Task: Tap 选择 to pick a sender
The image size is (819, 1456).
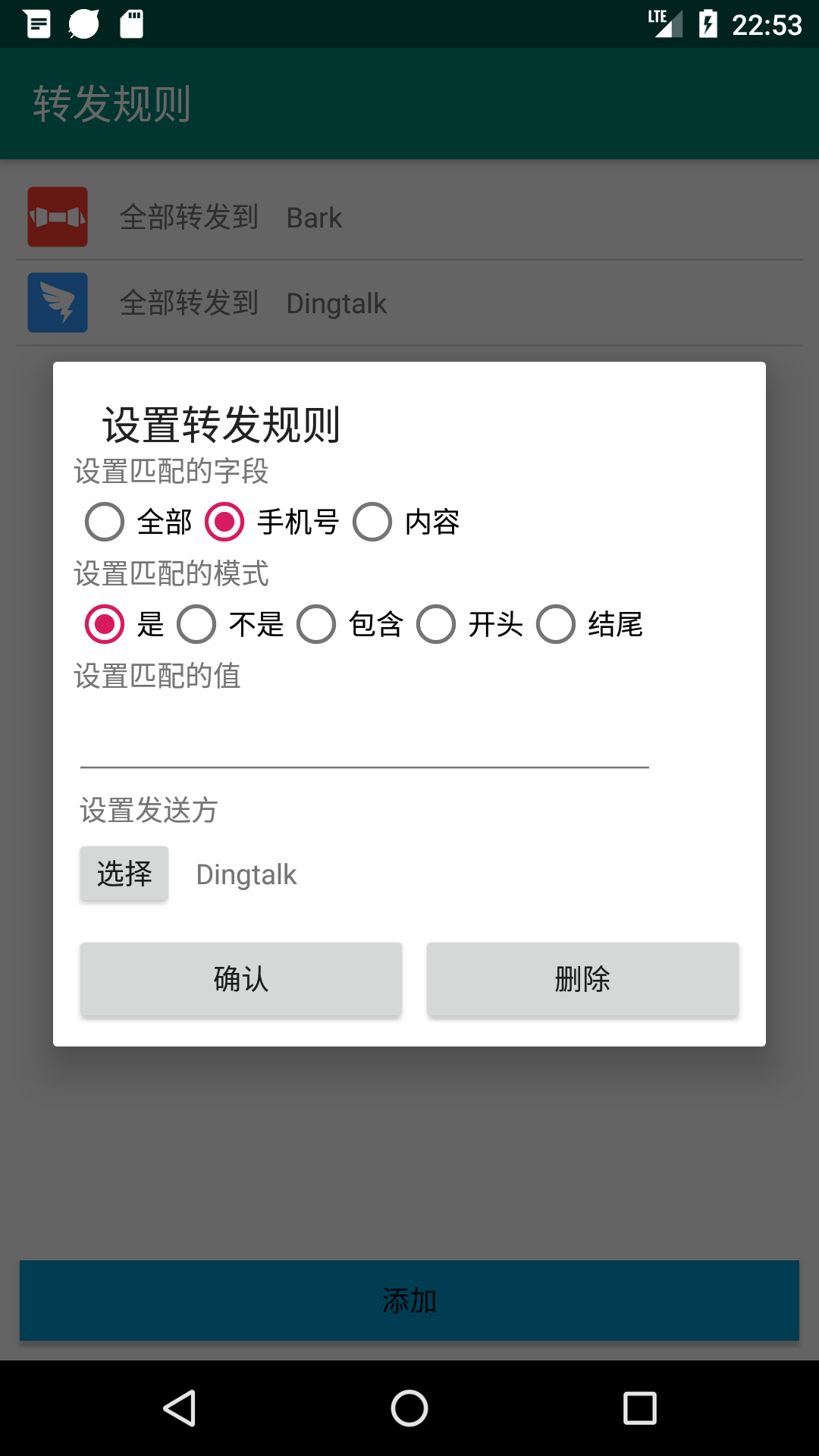Action: pos(124,874)
